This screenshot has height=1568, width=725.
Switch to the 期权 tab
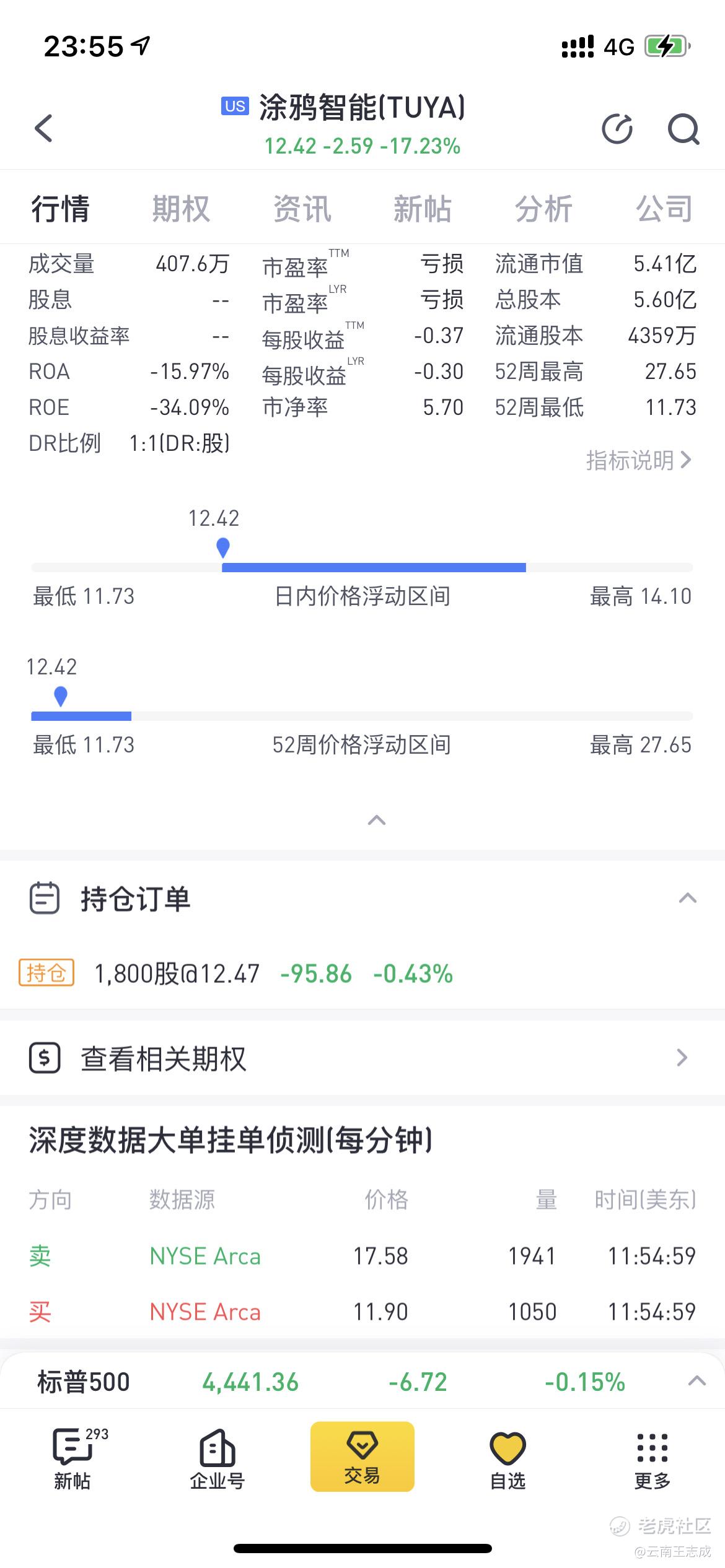point(181,208)
